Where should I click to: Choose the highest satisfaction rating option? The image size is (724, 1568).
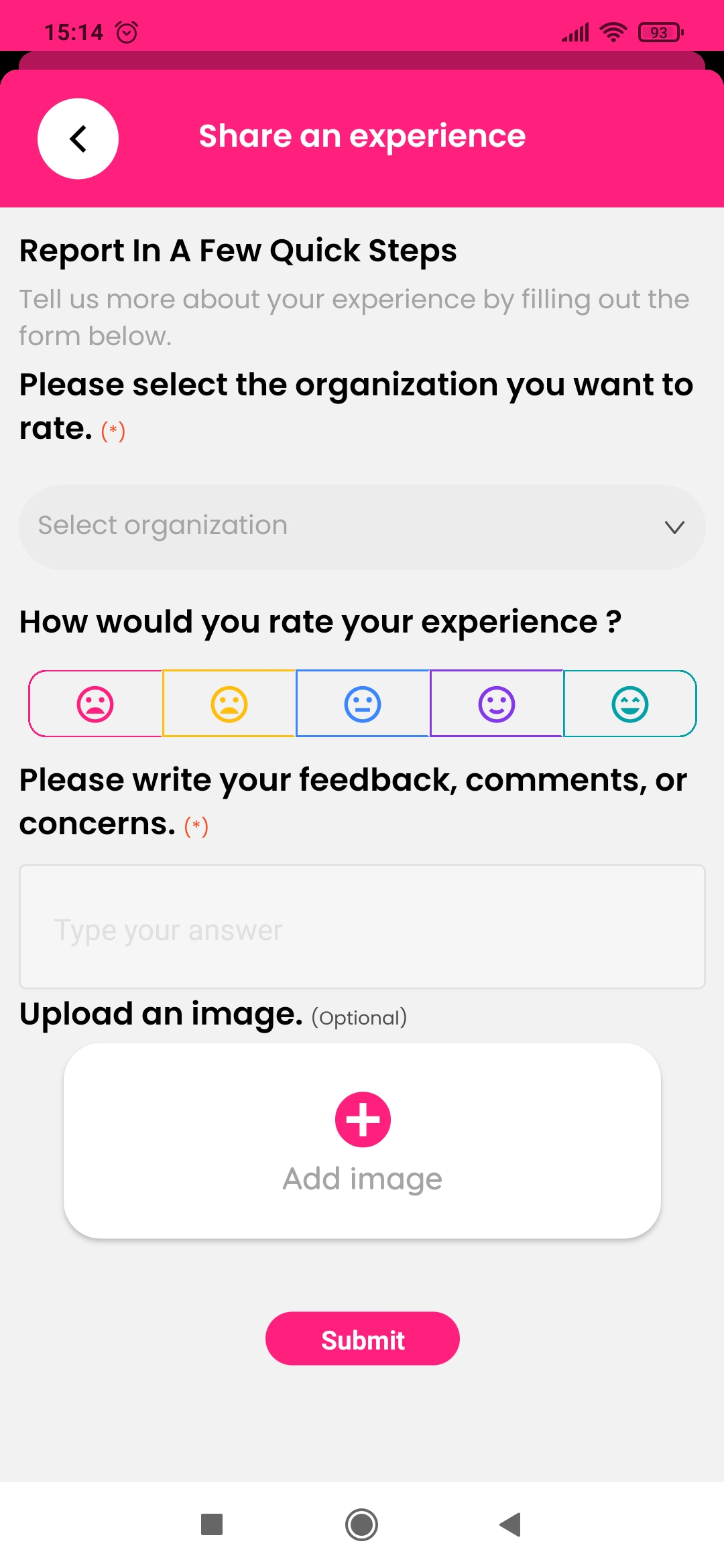(x=630, y=704)
